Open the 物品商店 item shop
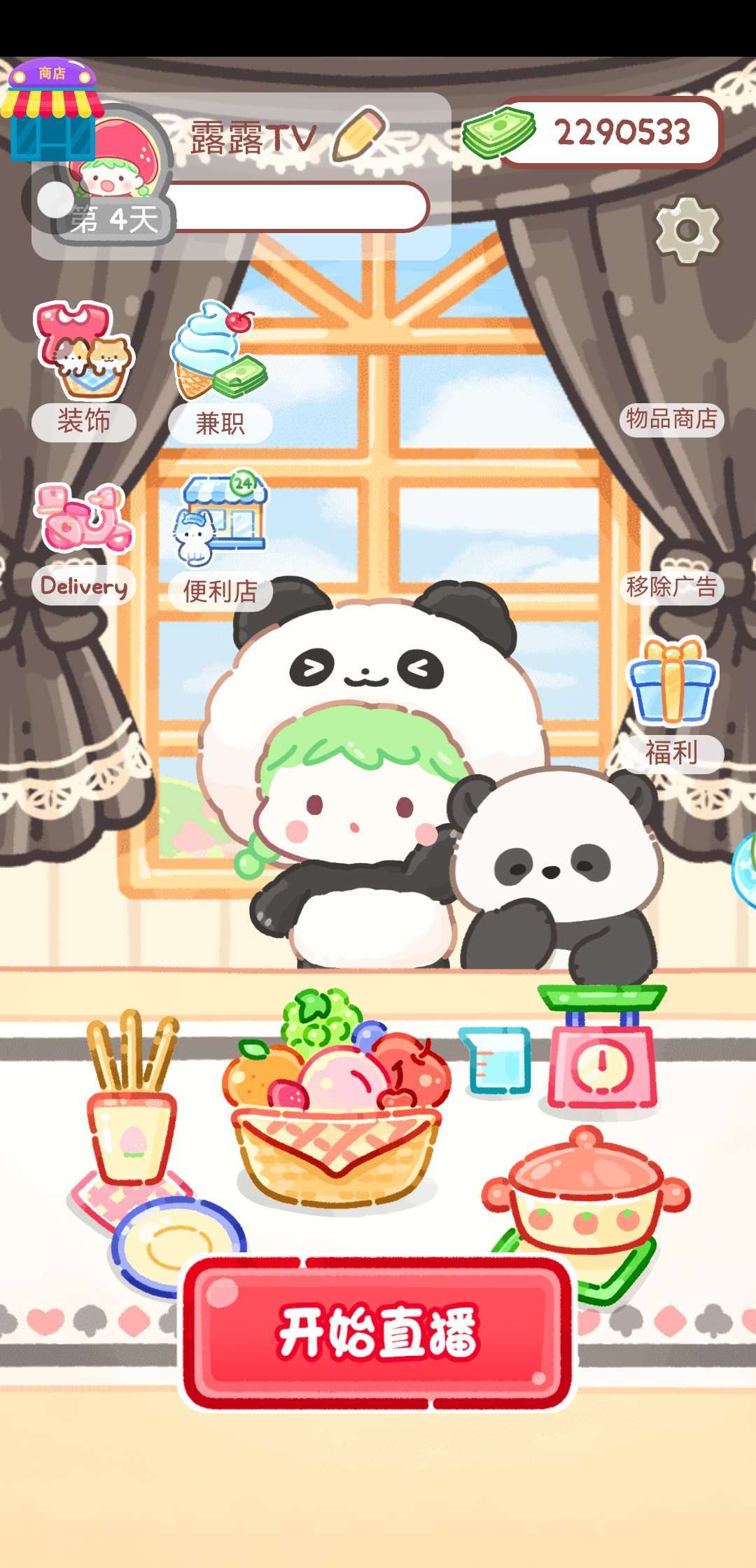This screenshot has width=756, height=1568. click(x=671, y=419)
